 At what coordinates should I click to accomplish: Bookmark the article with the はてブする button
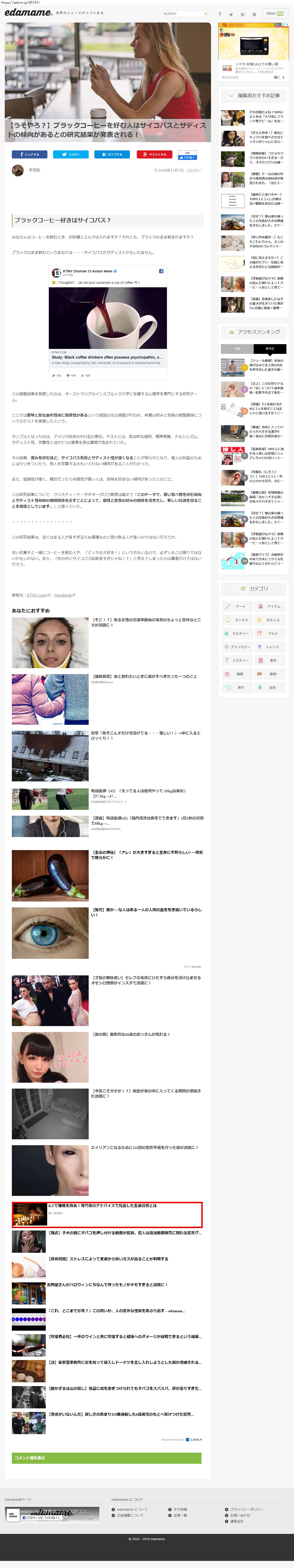pos(112,155)
